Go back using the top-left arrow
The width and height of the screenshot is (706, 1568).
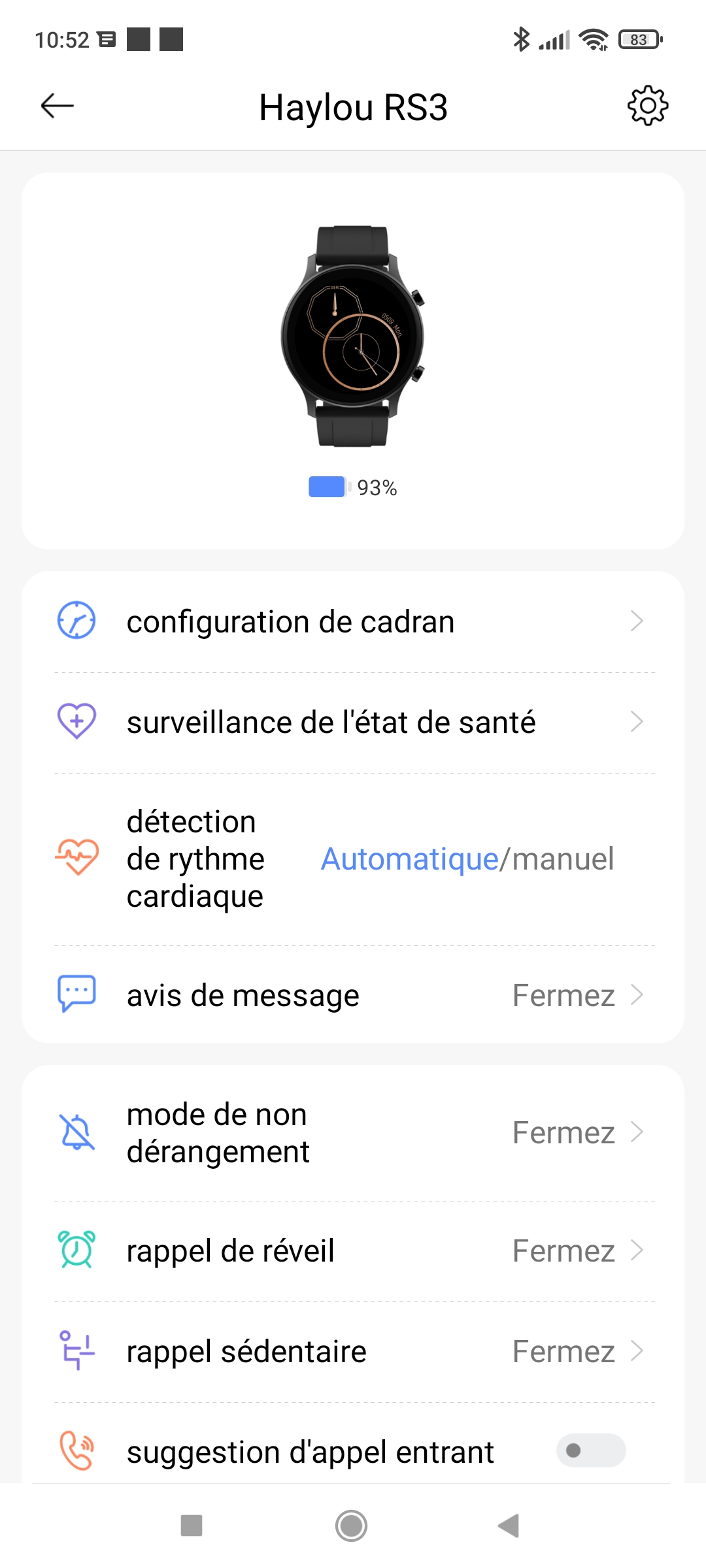pyautogui.click(x=58, y=106)
